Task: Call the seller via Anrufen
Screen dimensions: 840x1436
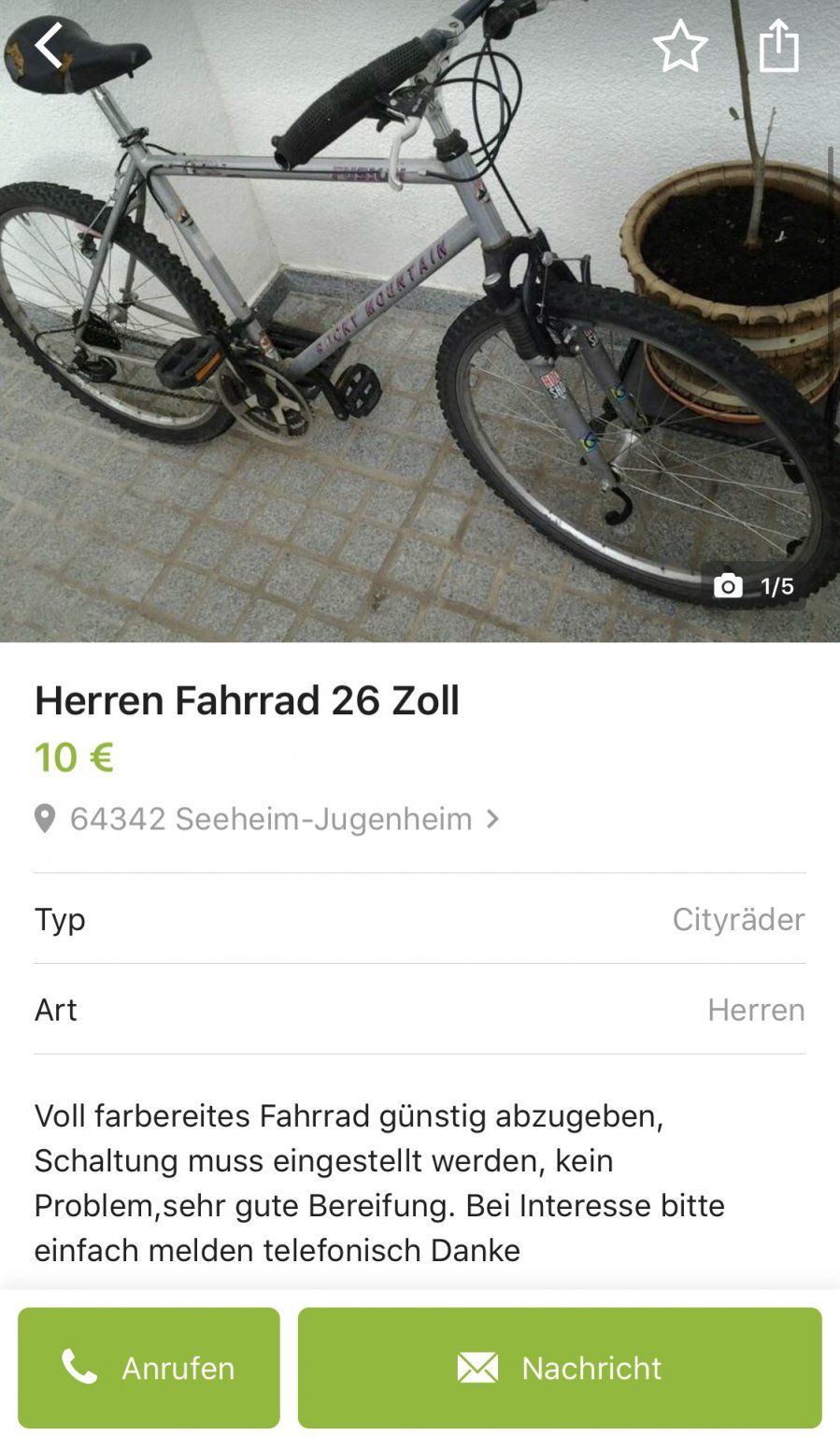Action: click(x=149, y=1367)
